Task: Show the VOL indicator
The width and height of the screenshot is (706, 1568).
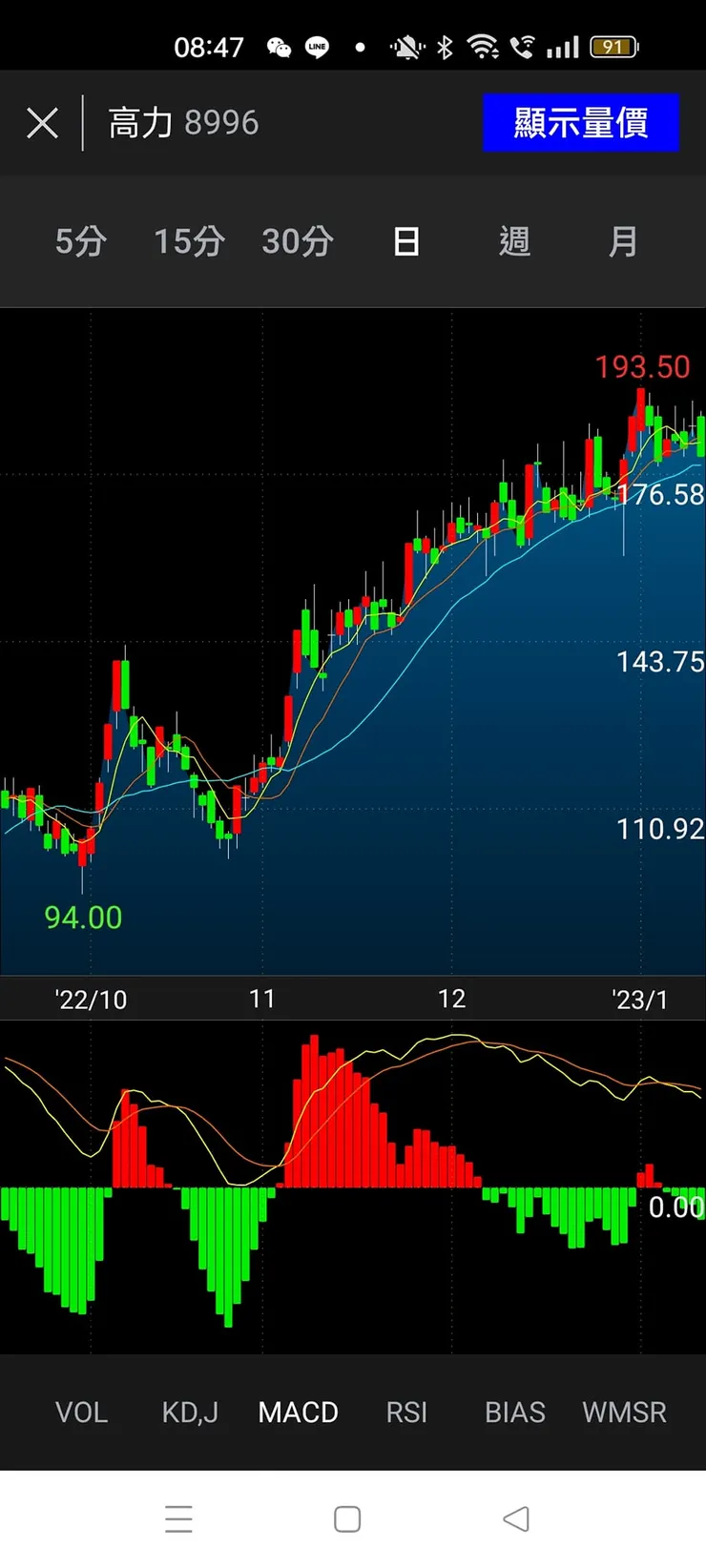Action: pyautogui.click(x=81, y=1412)
